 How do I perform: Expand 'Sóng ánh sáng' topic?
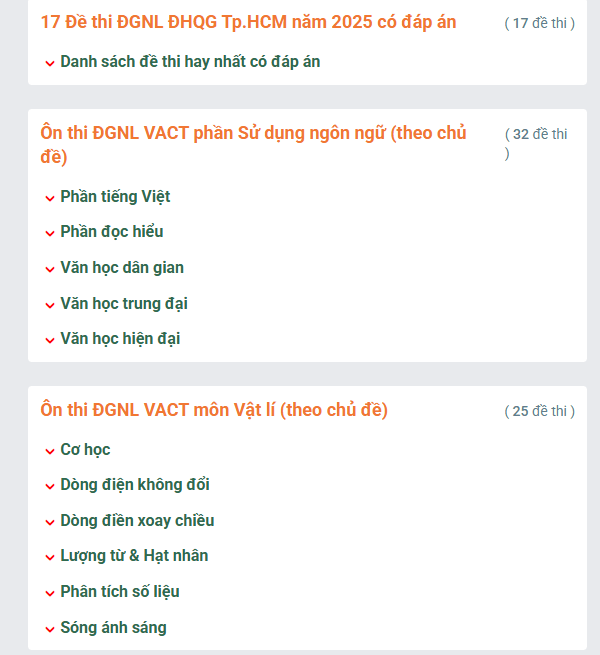(x=113, y=628)
